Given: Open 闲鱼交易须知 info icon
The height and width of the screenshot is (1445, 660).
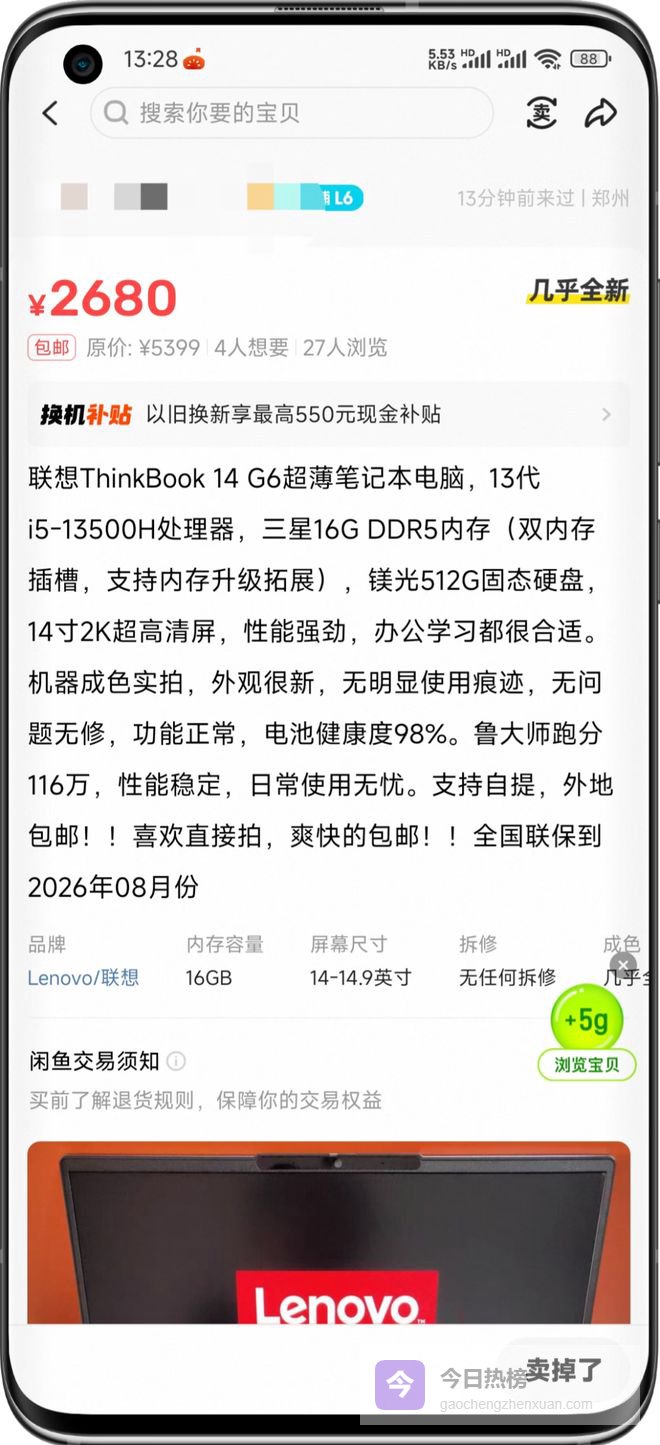Looking at the screenshot, I should coord(176,1061).
